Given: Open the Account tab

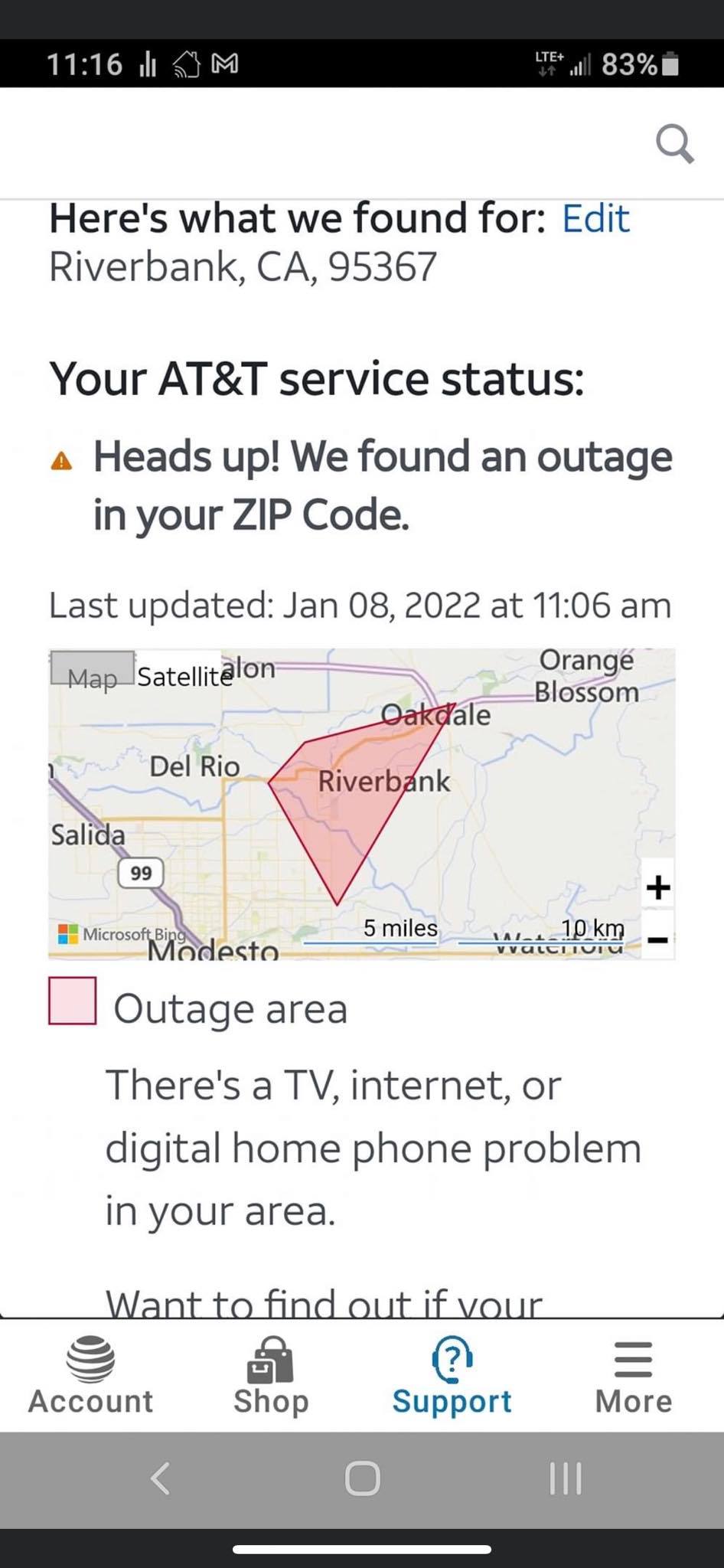Looking at the screenshot, I should pos(91,1376).
